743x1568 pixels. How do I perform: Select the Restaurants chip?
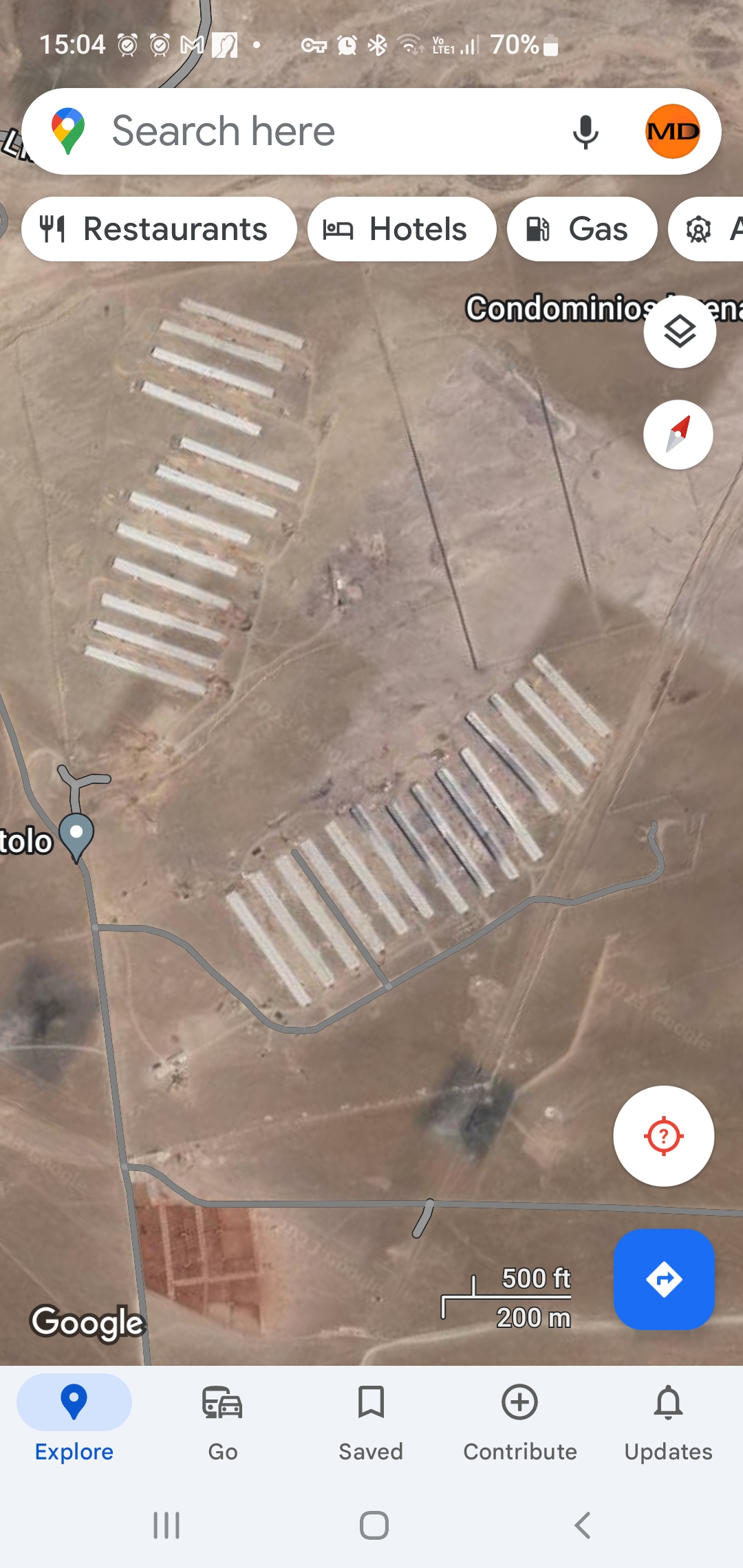[x=159, y=229]
